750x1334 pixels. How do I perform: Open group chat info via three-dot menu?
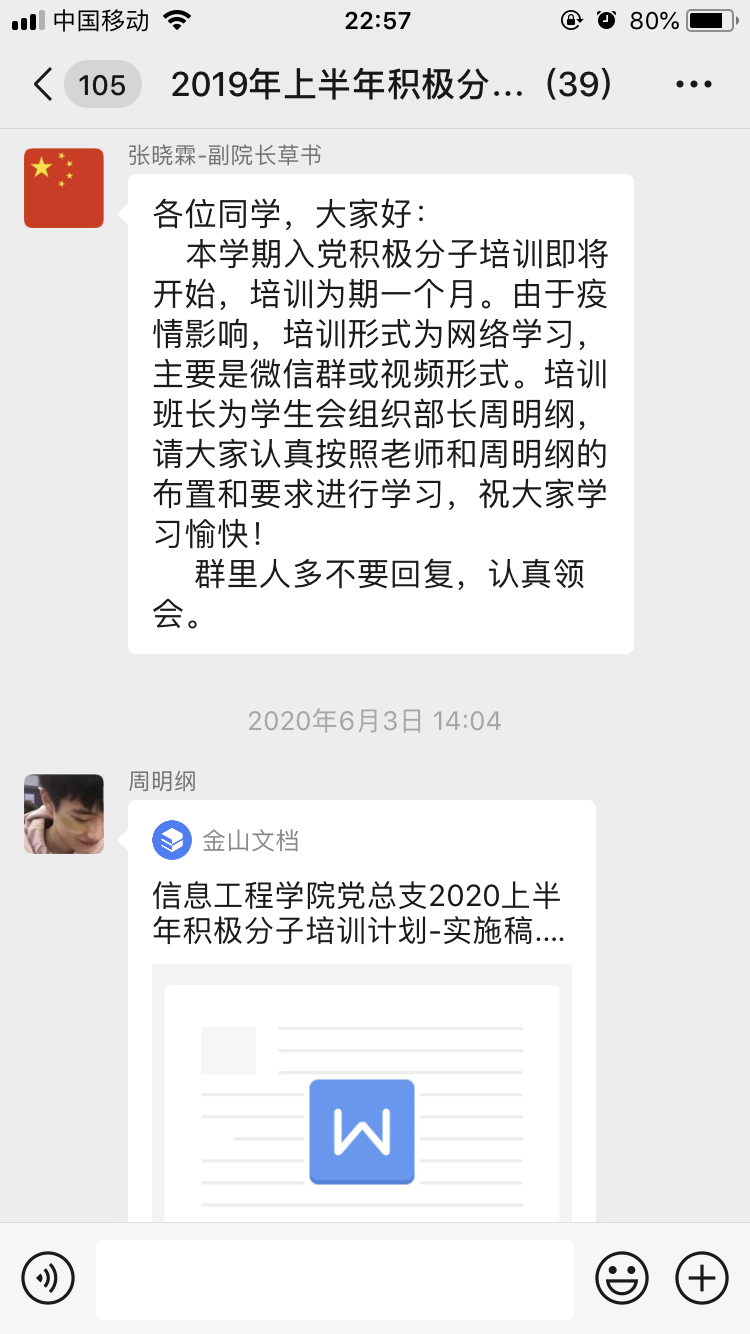694,85
